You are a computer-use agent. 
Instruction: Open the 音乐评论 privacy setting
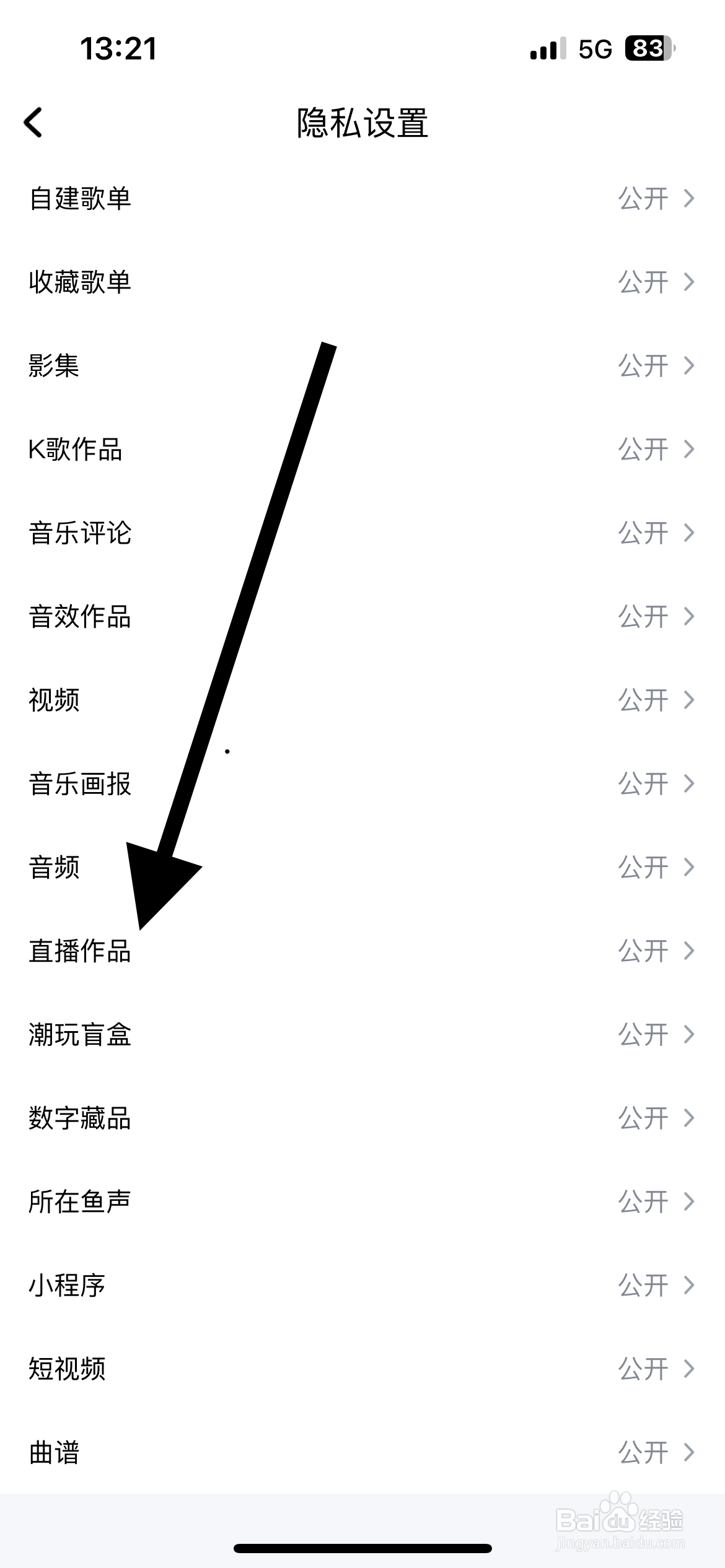coord(362,534)
